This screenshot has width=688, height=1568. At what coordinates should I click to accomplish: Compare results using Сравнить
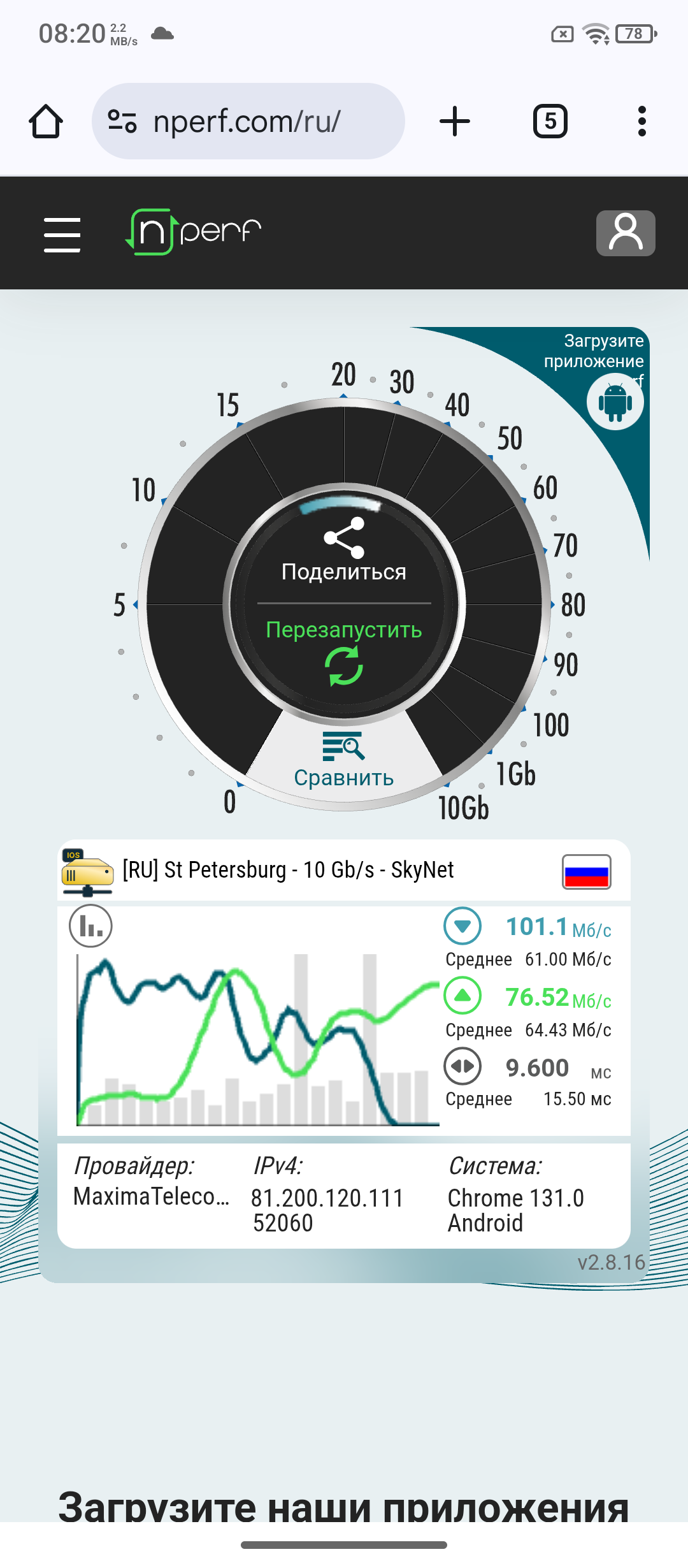pyautogui.click(x=344, y=760)
